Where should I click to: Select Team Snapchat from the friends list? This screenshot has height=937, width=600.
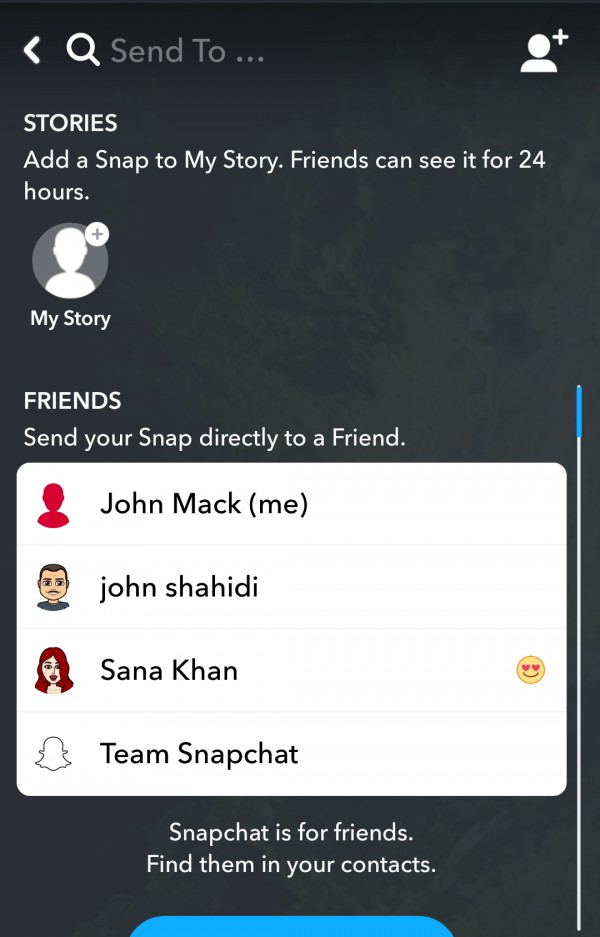(x=291, y=754)
